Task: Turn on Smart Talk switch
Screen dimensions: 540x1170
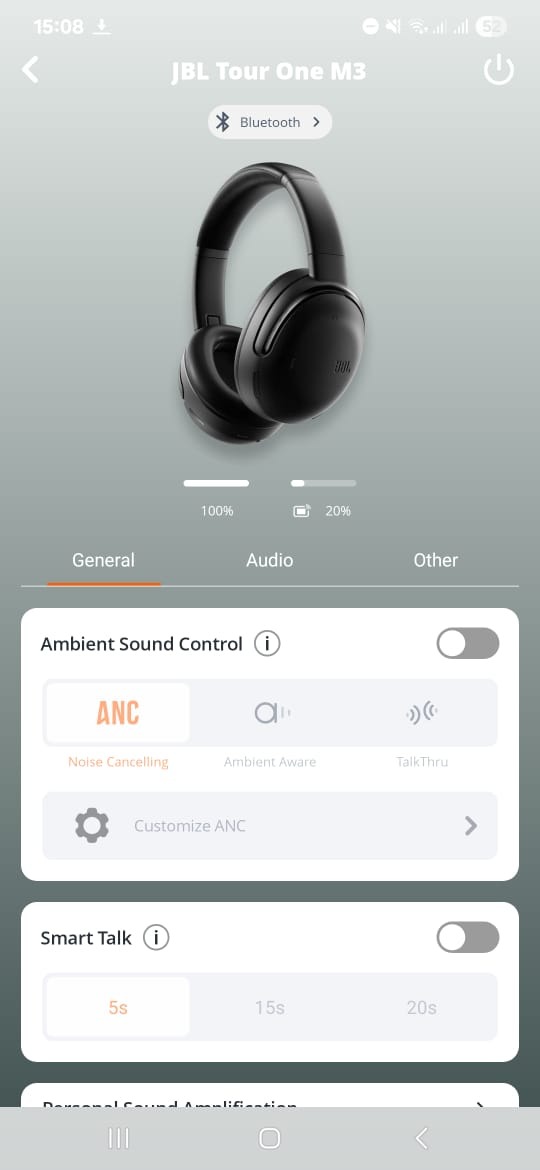Action: click(468, 937)
